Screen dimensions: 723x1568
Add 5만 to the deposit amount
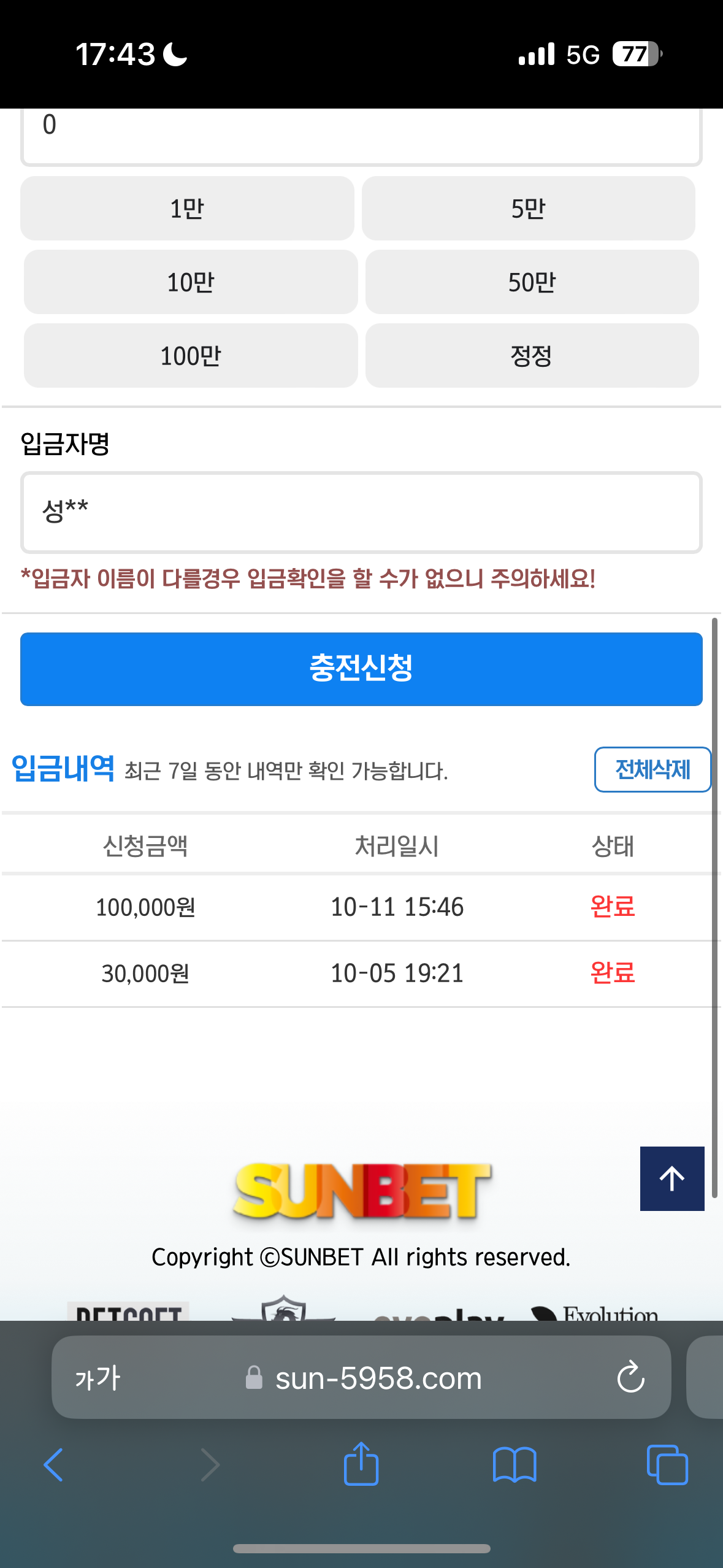(x=529, y=209)
